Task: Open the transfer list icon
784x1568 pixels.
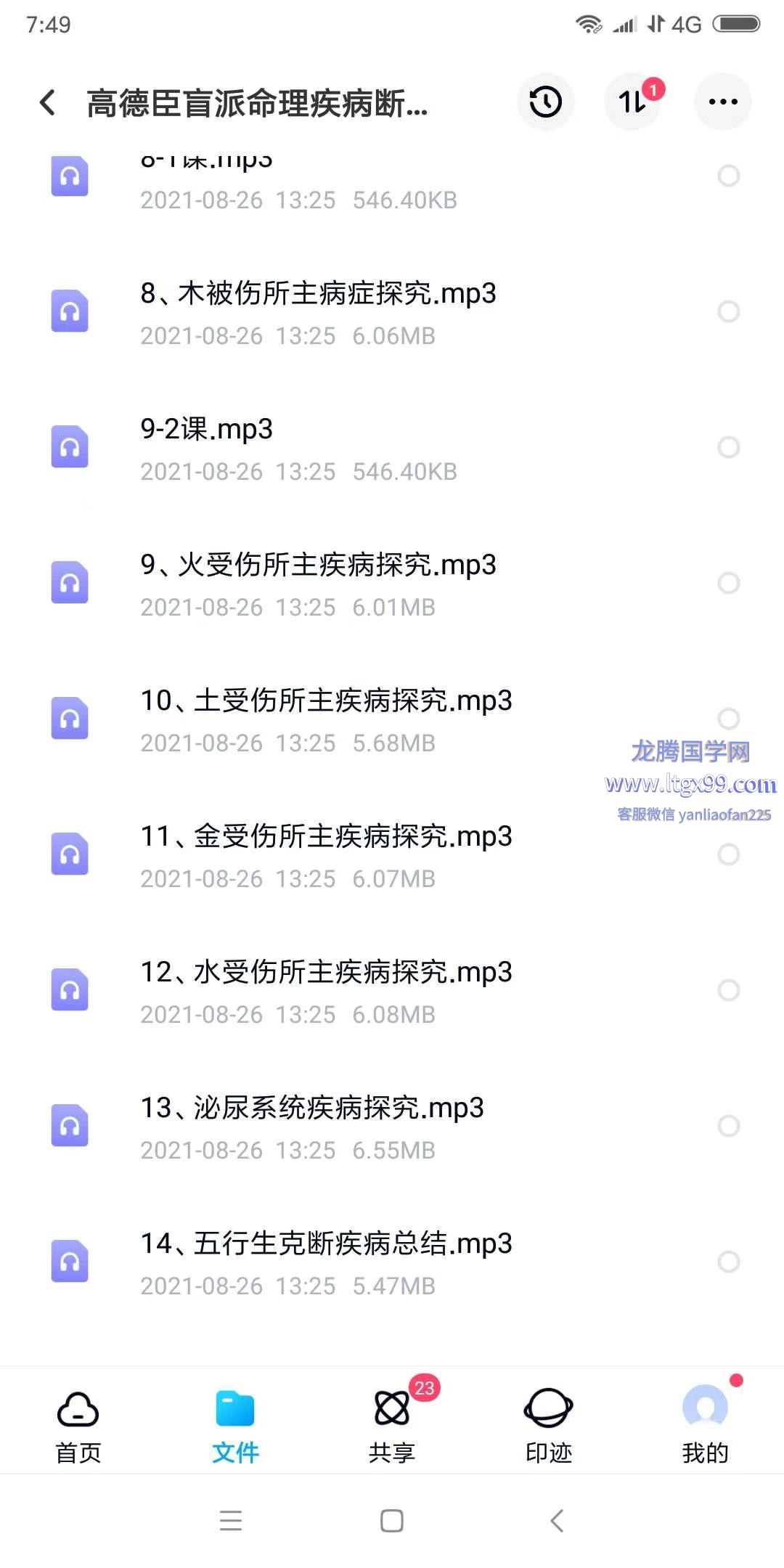Action: (633, 102)
